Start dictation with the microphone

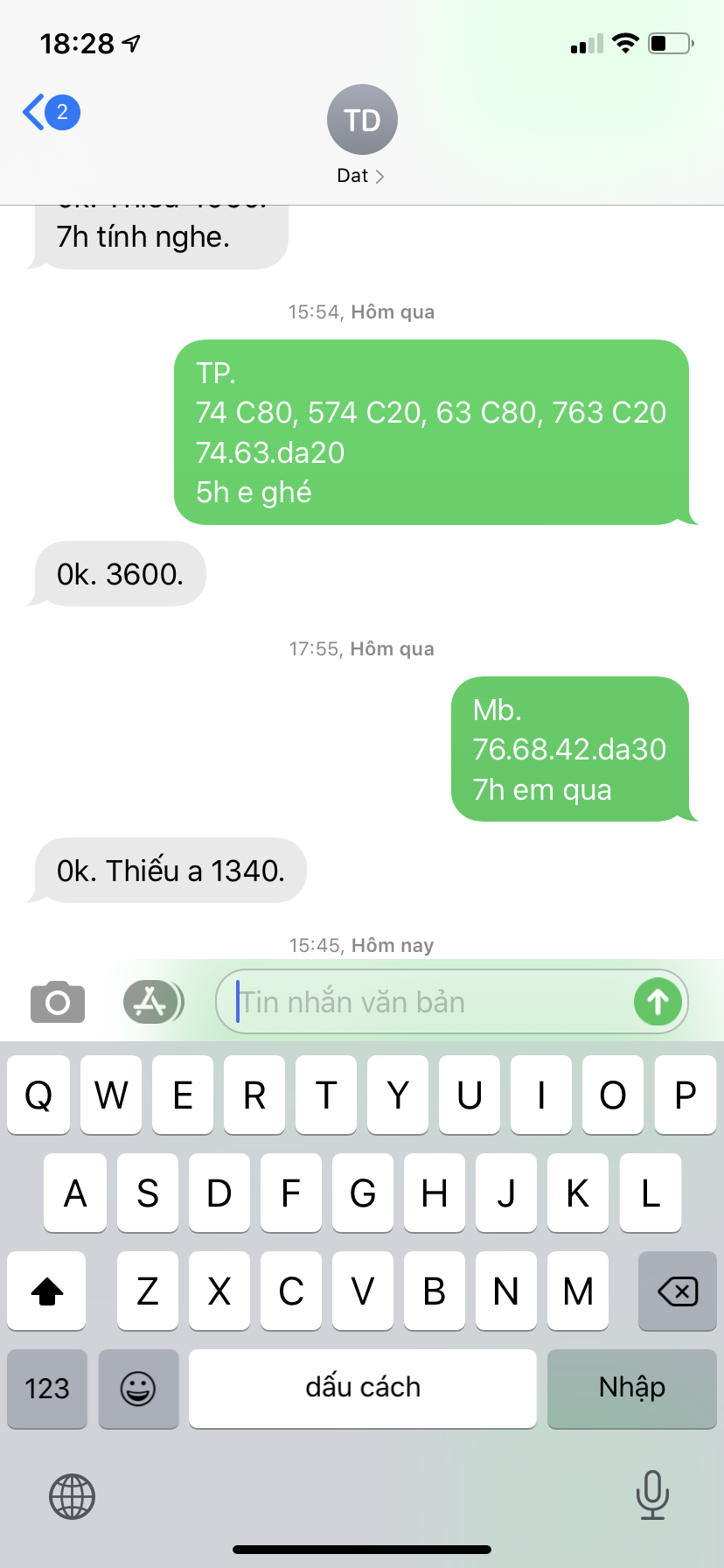point(652,1494)
